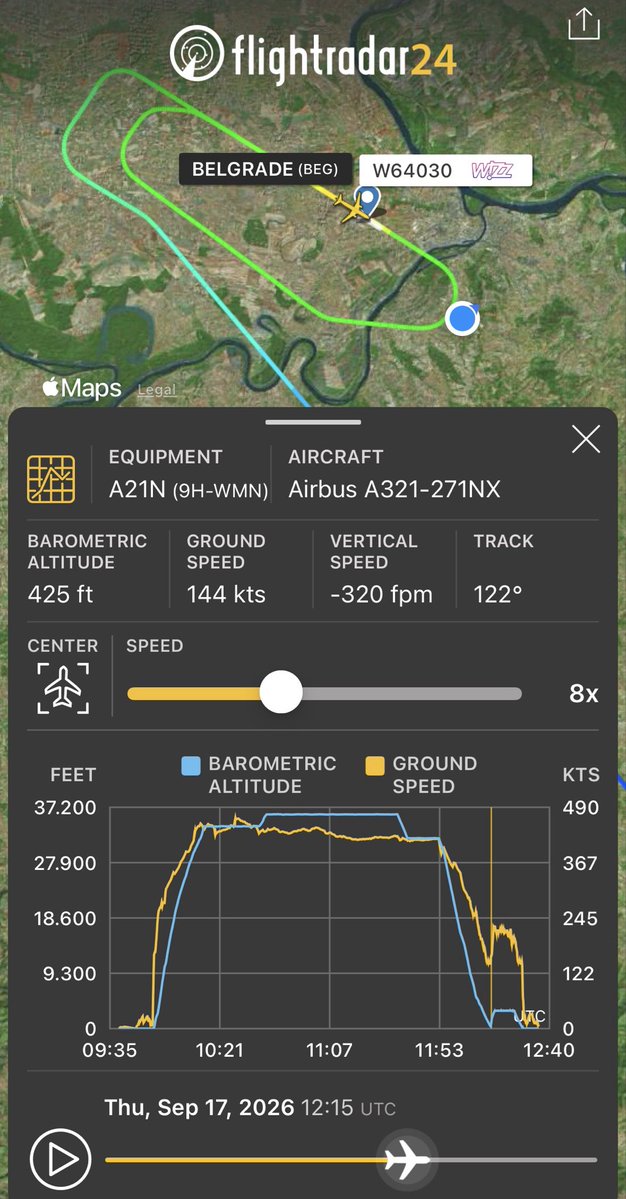Center the map on the aircraft

tap(63, 687)
